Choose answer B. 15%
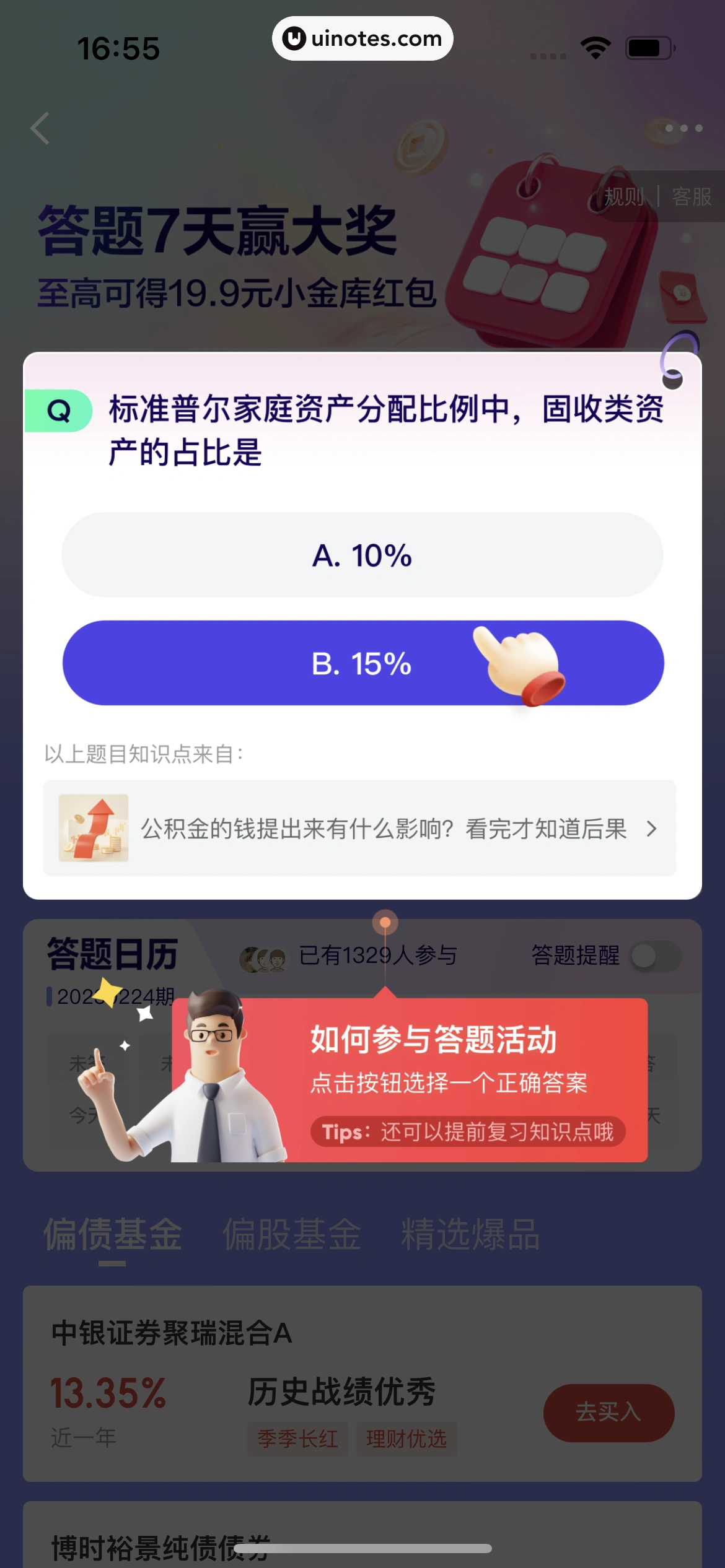The width and height of the screenshot is (725, 1568). (362, 663)
